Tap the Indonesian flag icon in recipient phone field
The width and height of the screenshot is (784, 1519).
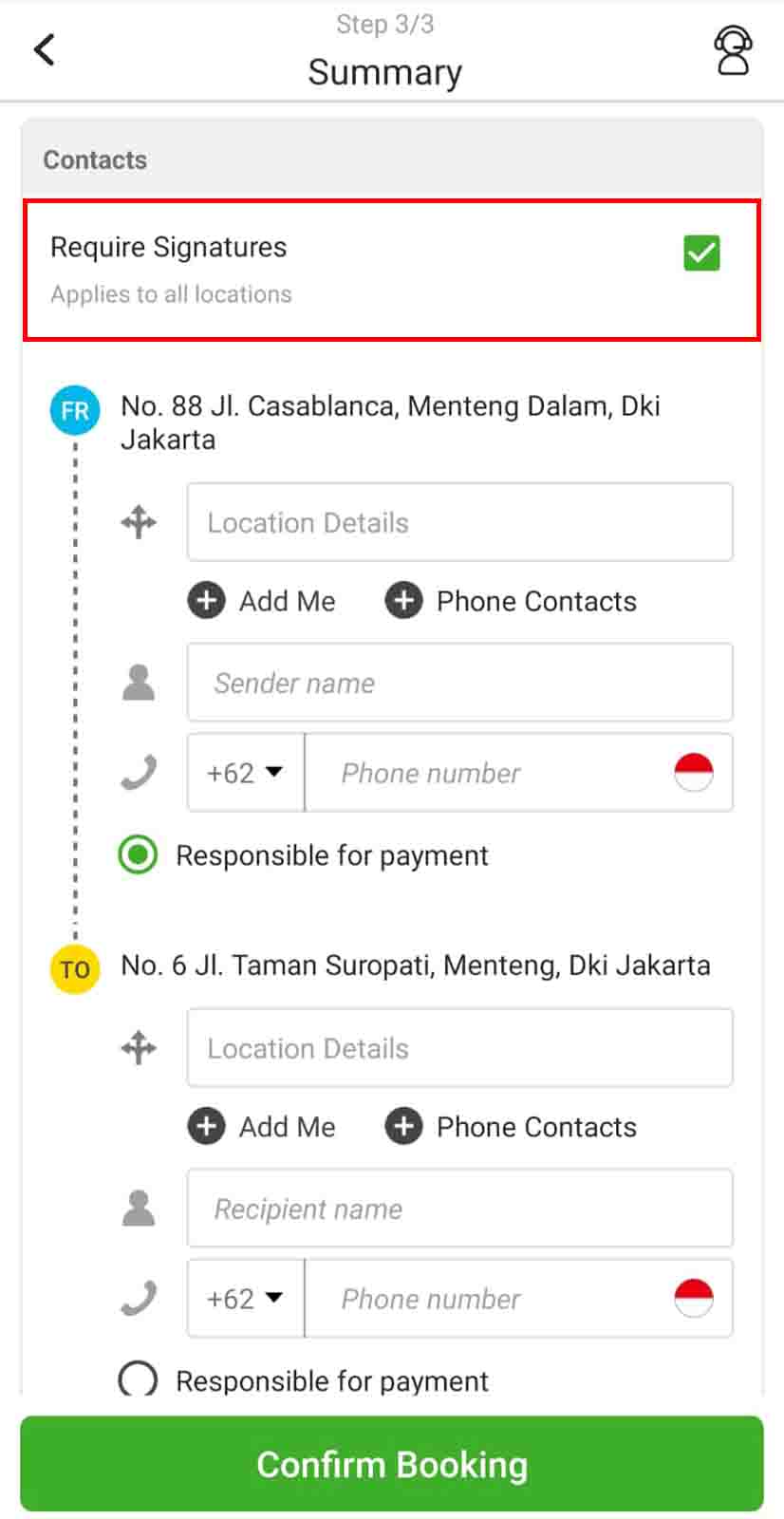(696, 1299)
